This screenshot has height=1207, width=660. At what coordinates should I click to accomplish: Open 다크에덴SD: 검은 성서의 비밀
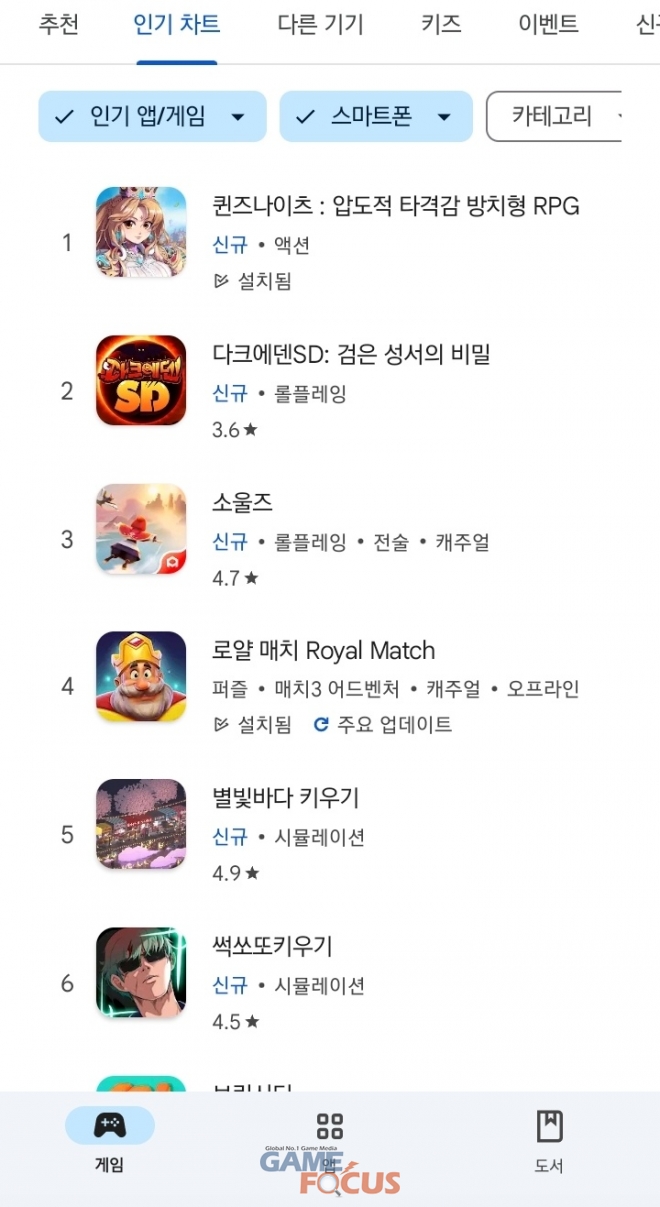[351, 355]
